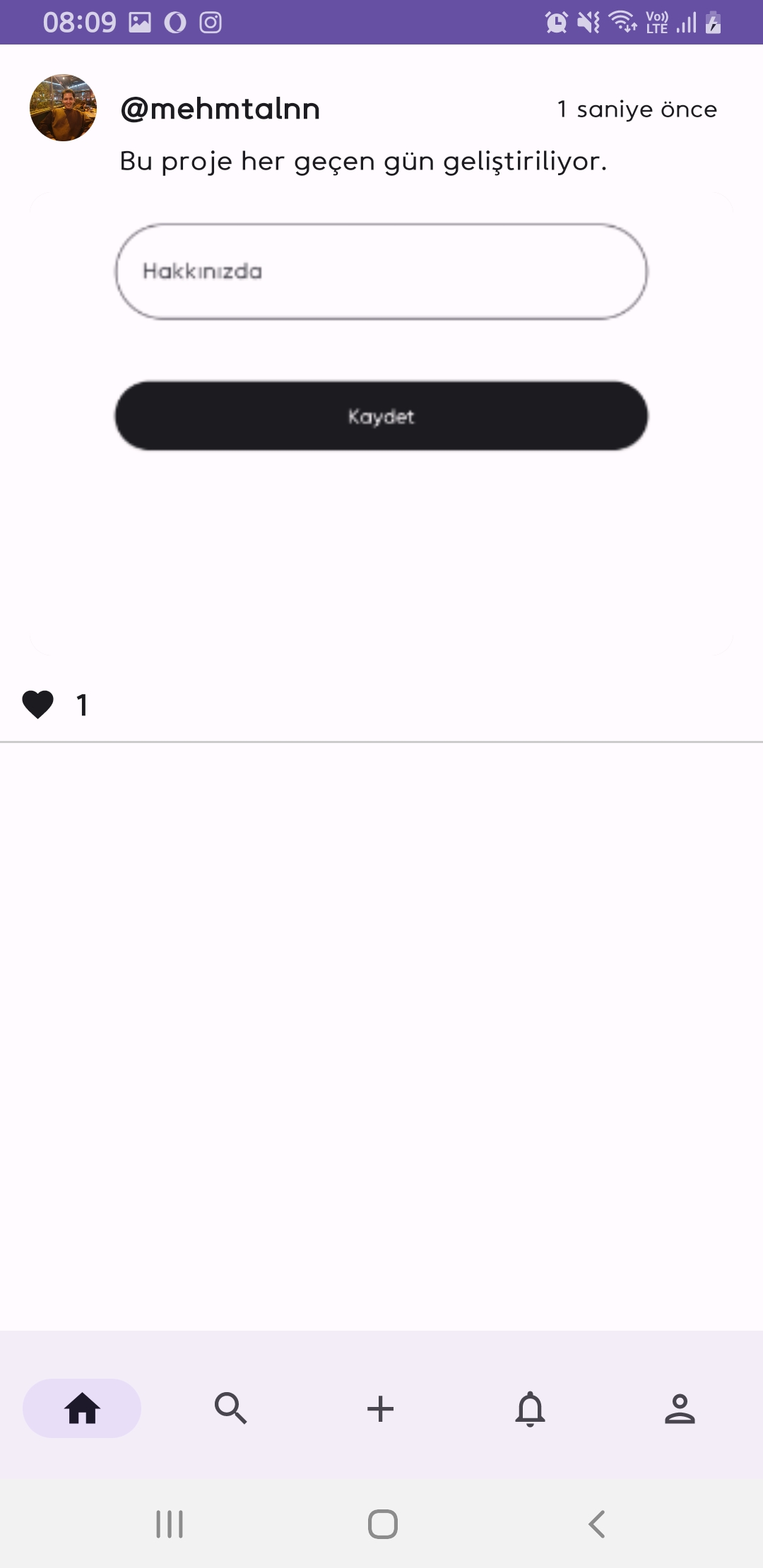Open the notifications bell tab
Screen dimensions: 763x1568
click(x=530, y=1408)
